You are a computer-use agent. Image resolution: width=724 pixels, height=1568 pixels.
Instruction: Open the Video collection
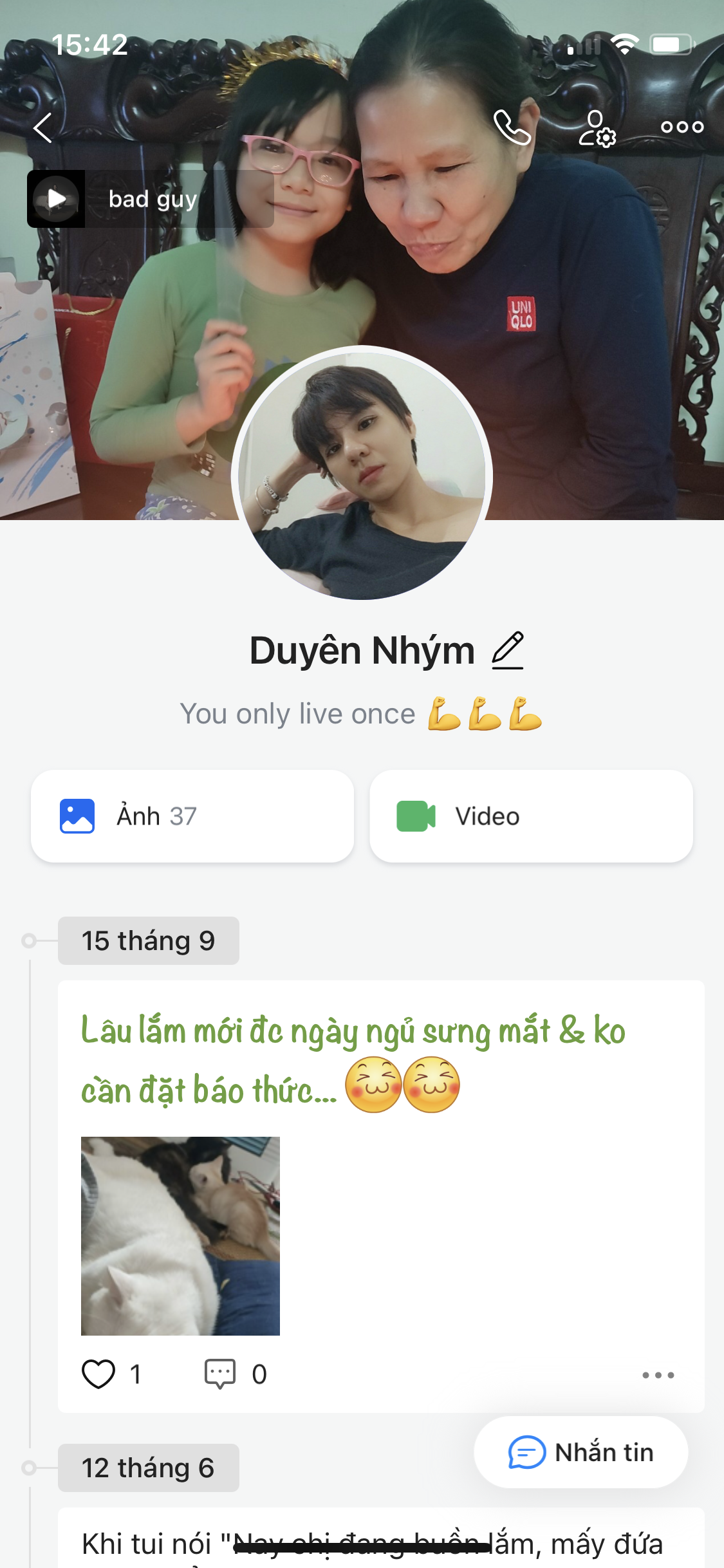click(x=531, y=816)
